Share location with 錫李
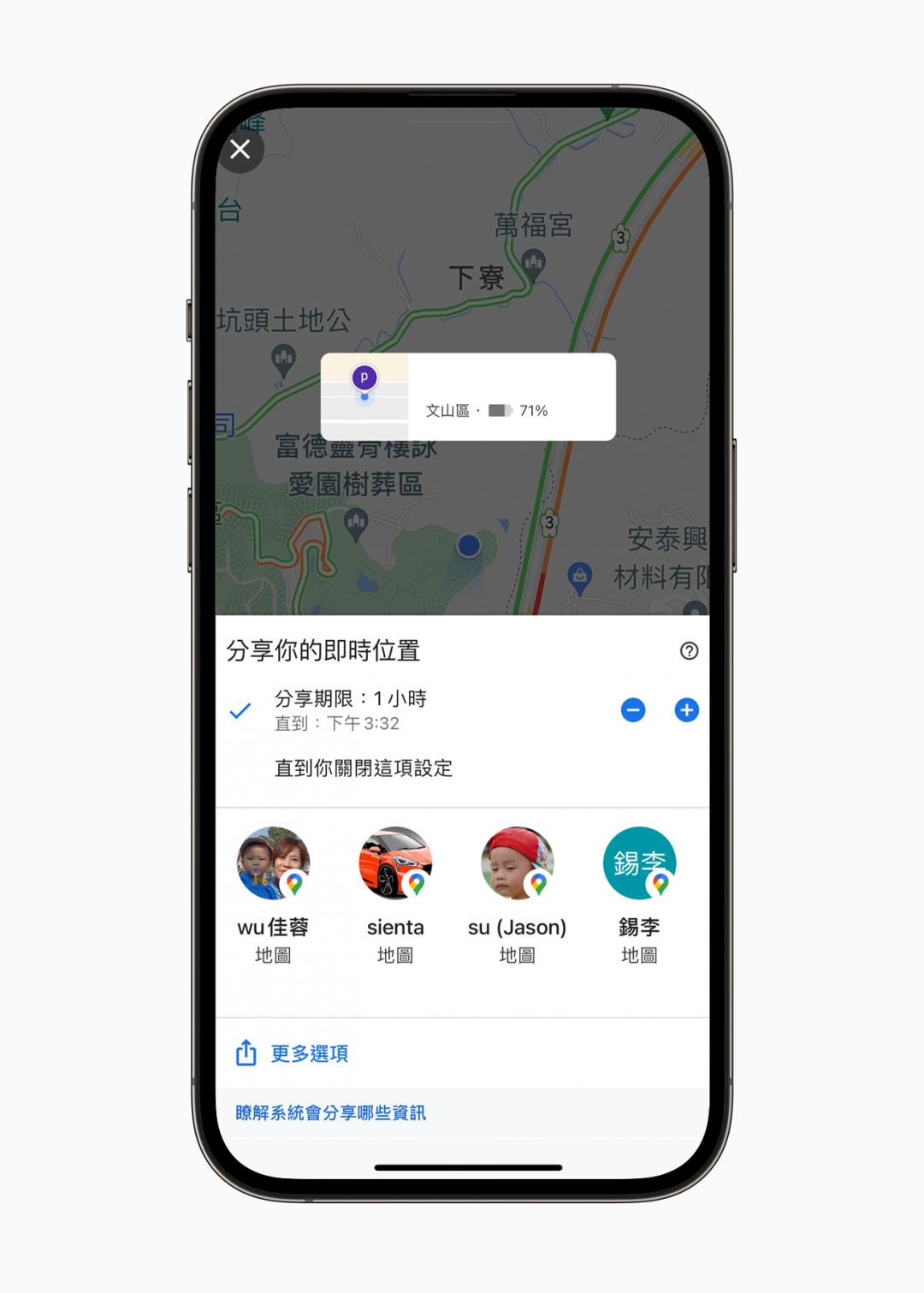 639,864
